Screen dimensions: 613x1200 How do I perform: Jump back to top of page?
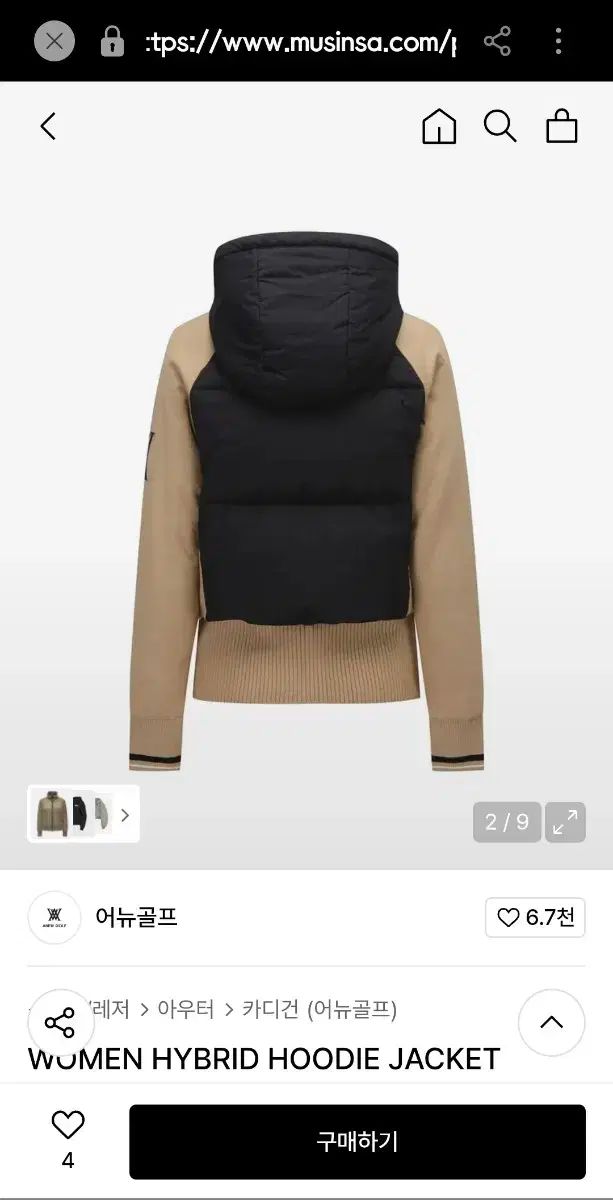click(551, 1022)
